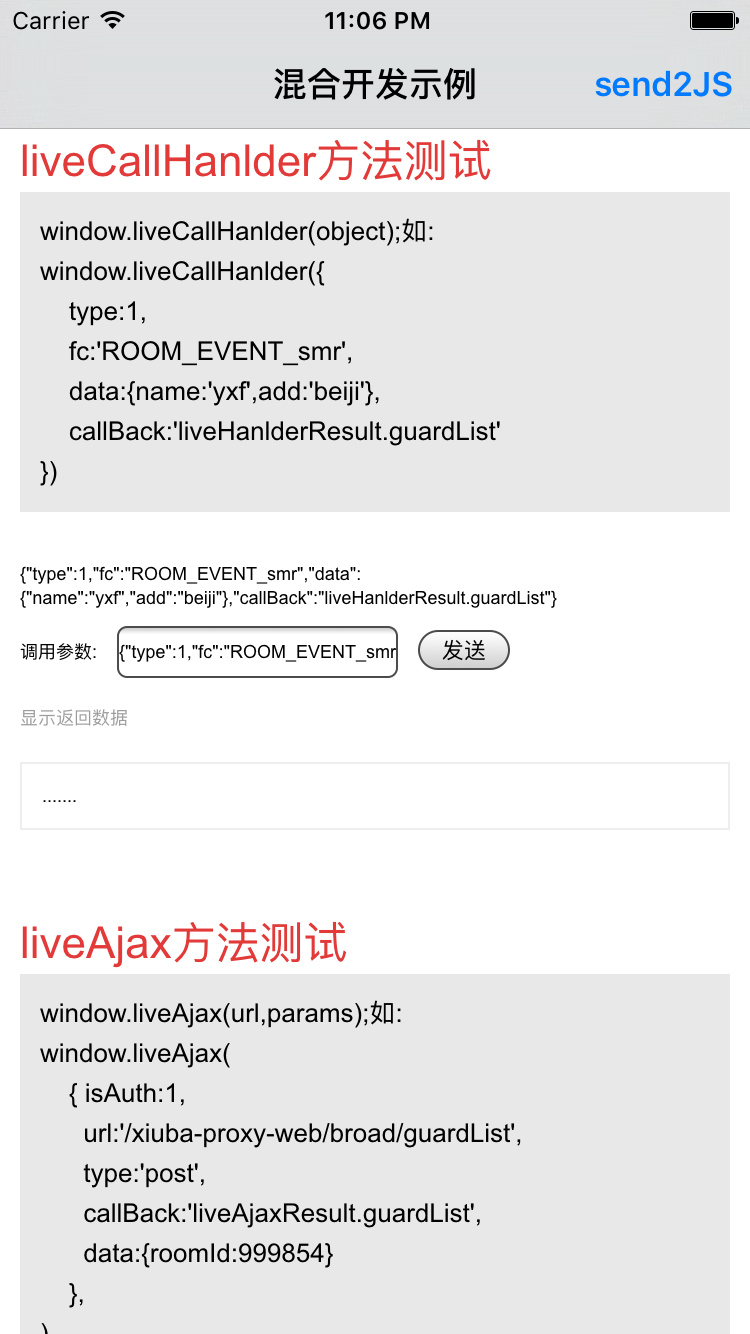Focus the 调用参数 text field

(257, 652)
